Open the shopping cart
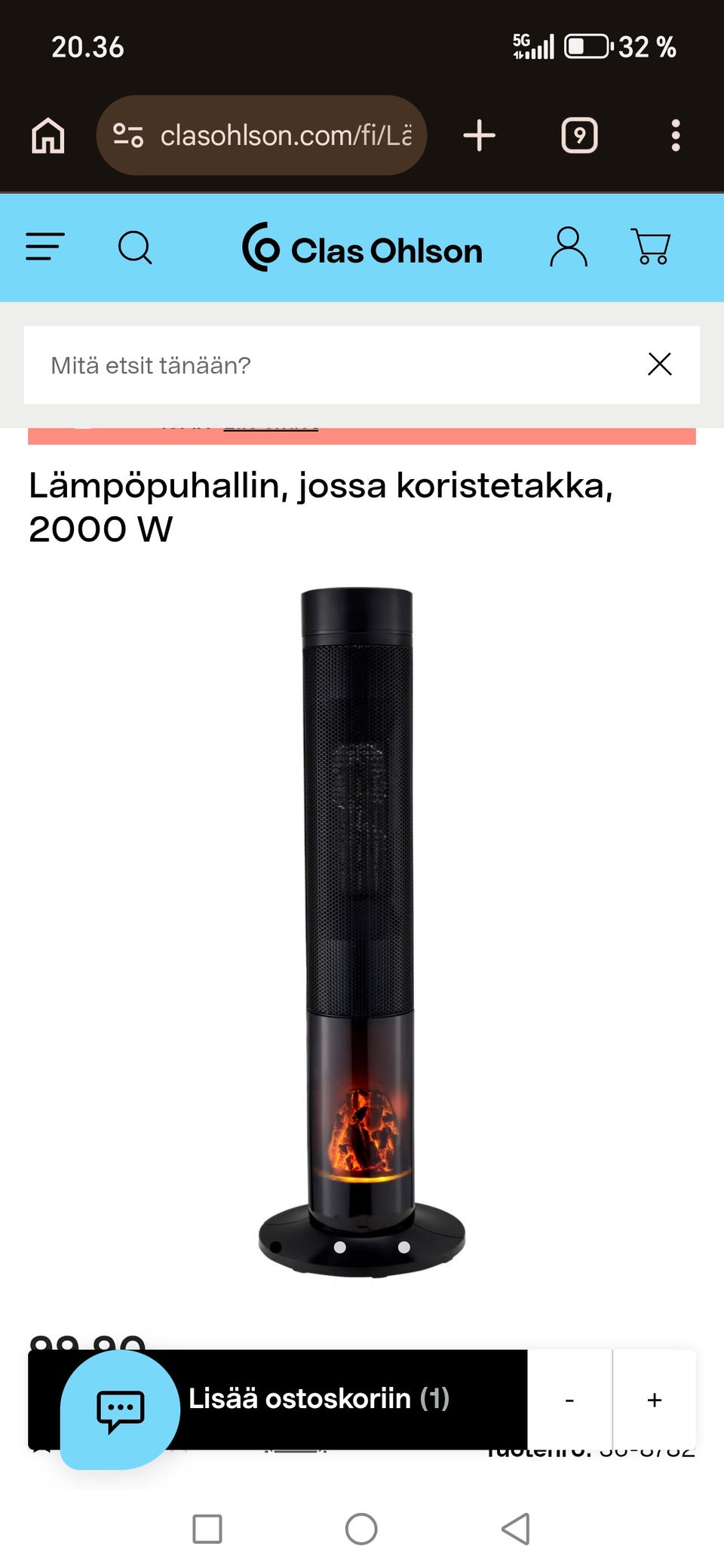Image resolution: width=724 pixels, height=1568 pixels. point(650,248)
